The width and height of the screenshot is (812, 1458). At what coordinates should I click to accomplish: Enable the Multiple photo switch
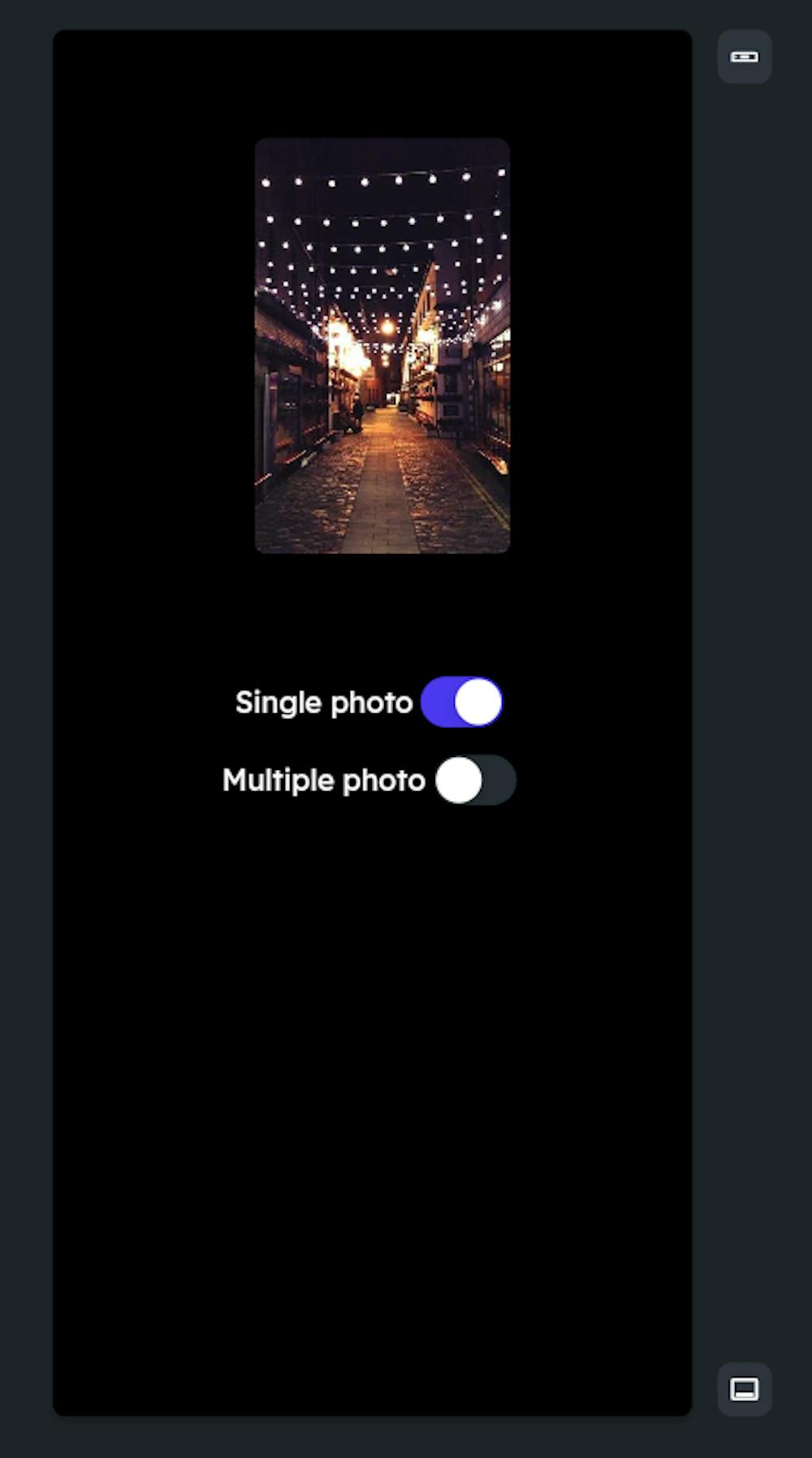475,780
